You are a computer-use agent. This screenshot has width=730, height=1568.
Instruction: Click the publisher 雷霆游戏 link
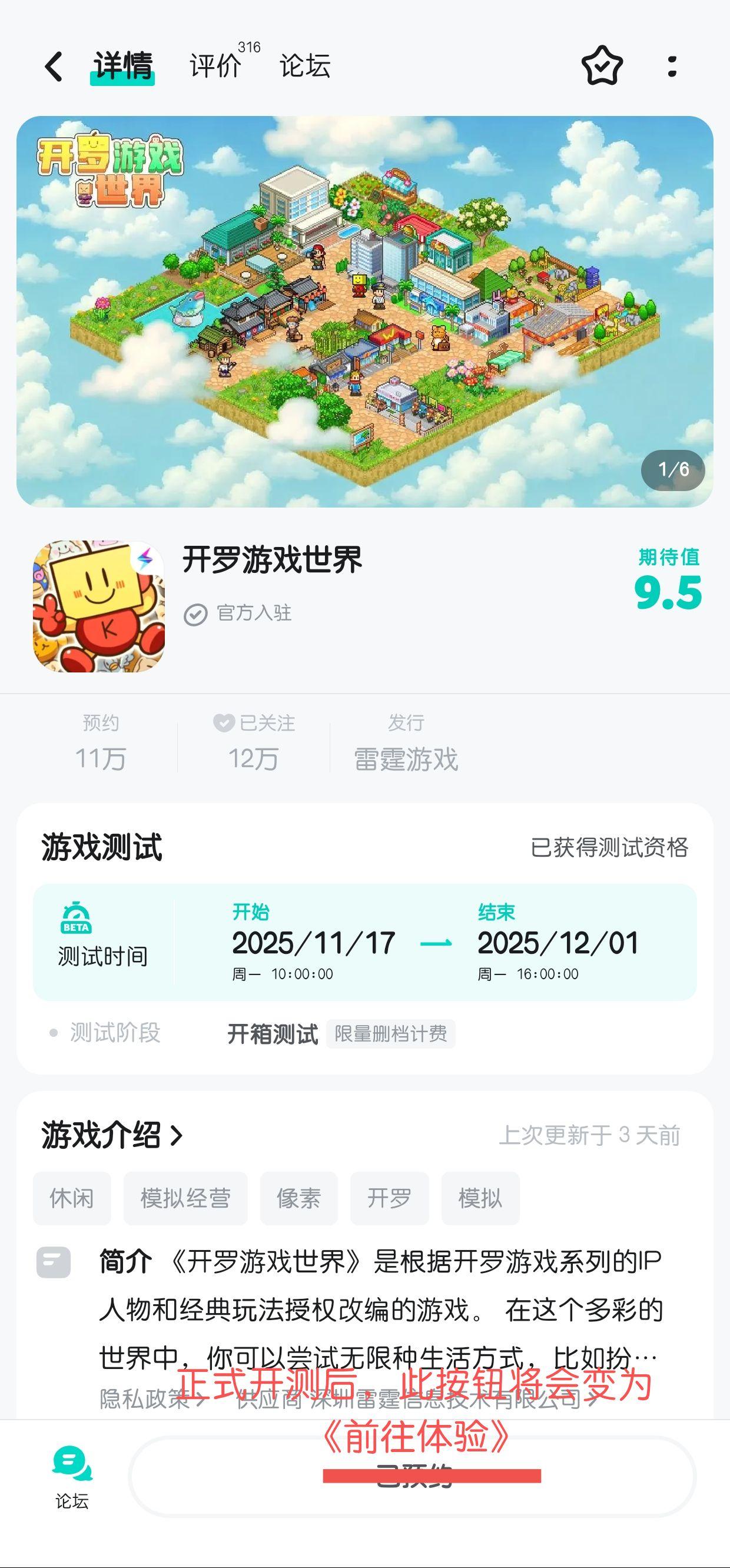(407, 758)
